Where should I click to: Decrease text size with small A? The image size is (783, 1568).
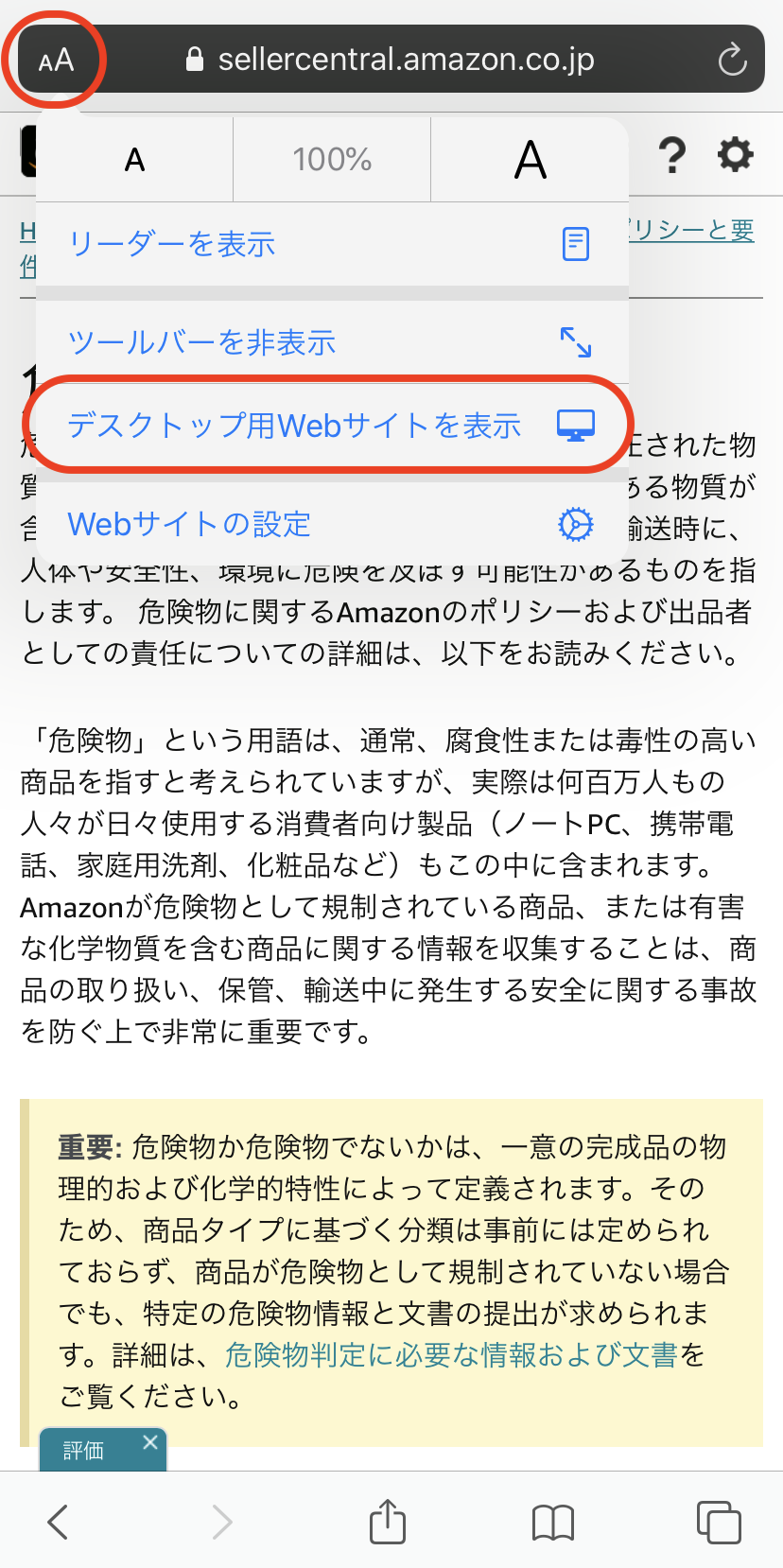pyautogui.click(x=135, y=160)
